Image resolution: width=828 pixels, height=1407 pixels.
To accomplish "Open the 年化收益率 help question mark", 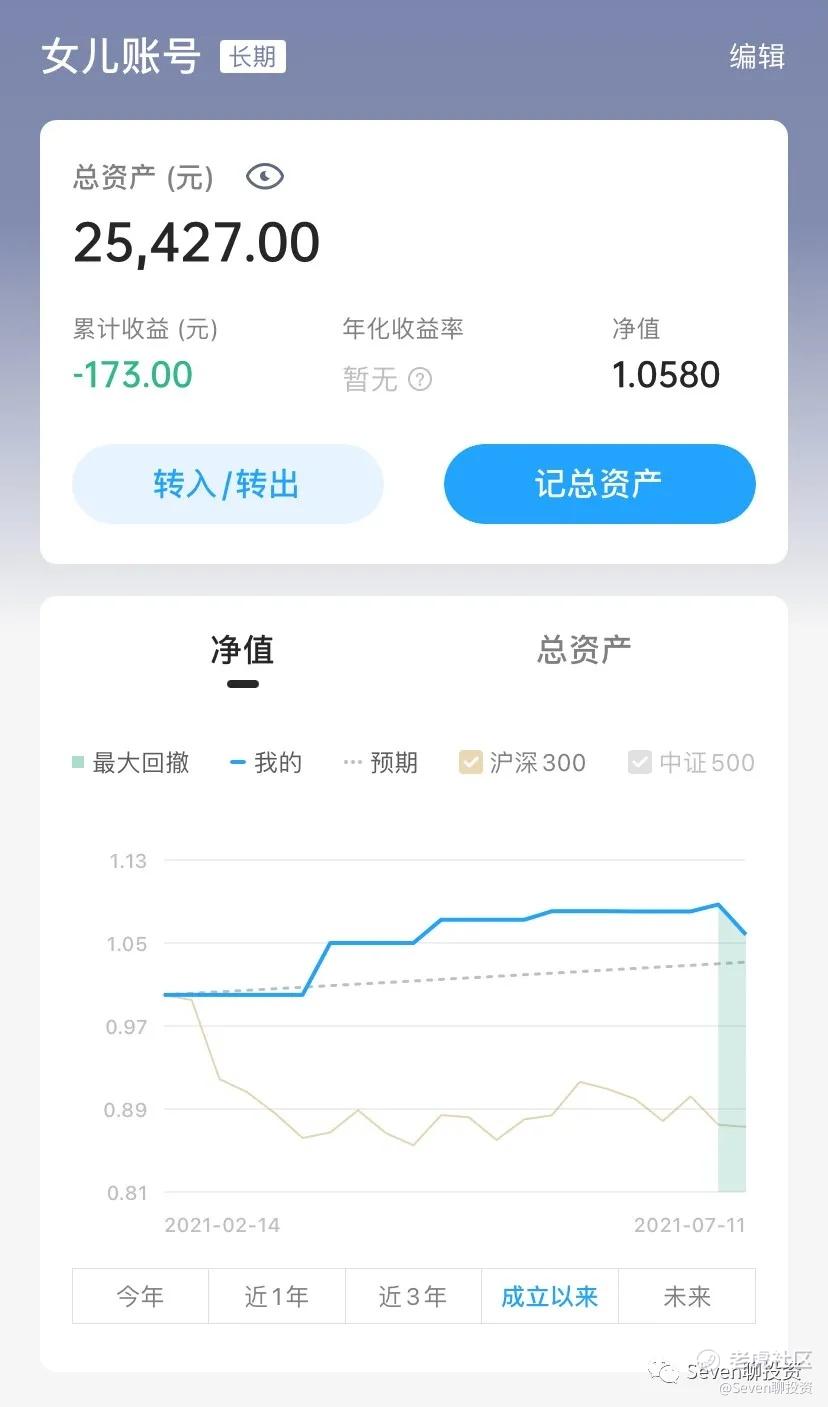I will [x=421, y=380].
